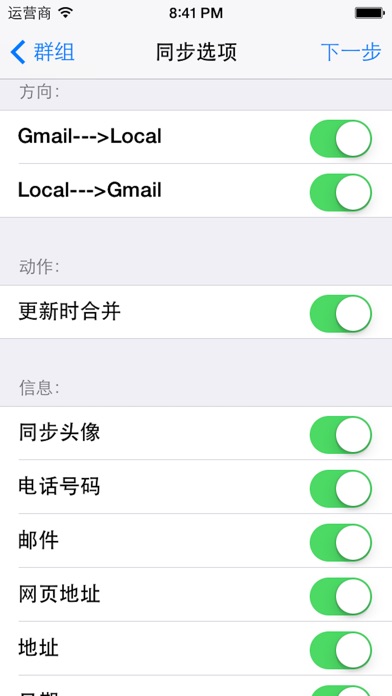Disable the 邮件 toggle
This screenshot has height=696, width=392.
pos(341,542)
